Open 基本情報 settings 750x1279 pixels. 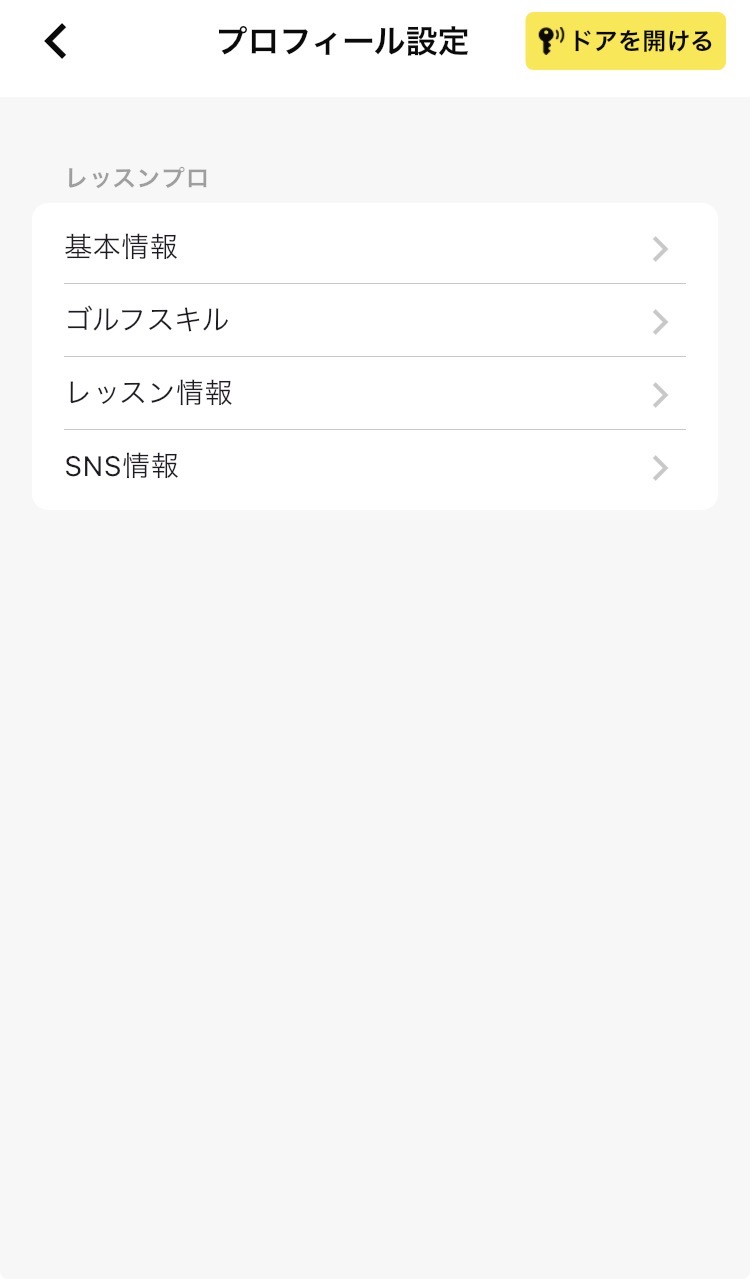point(375,247)
